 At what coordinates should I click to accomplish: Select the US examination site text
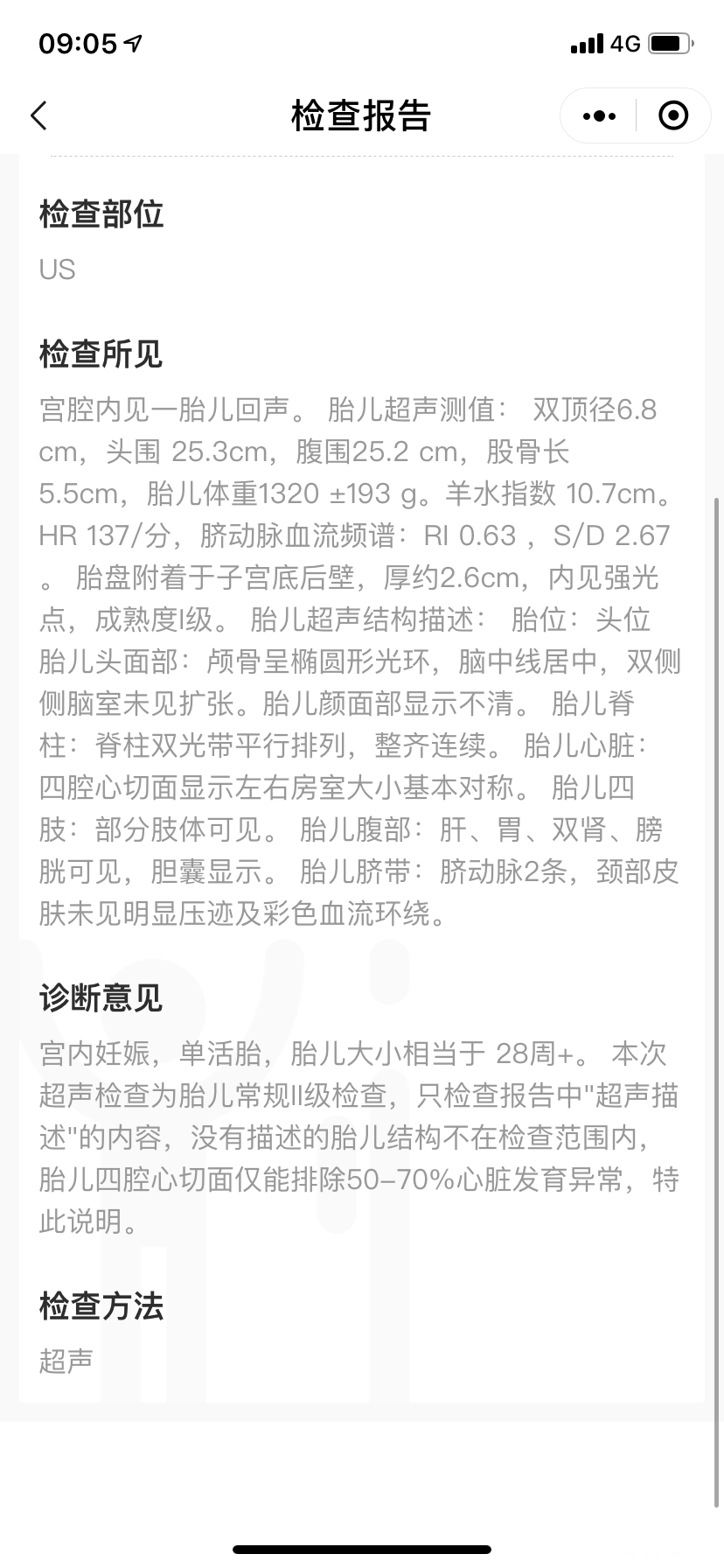(58, 269)
